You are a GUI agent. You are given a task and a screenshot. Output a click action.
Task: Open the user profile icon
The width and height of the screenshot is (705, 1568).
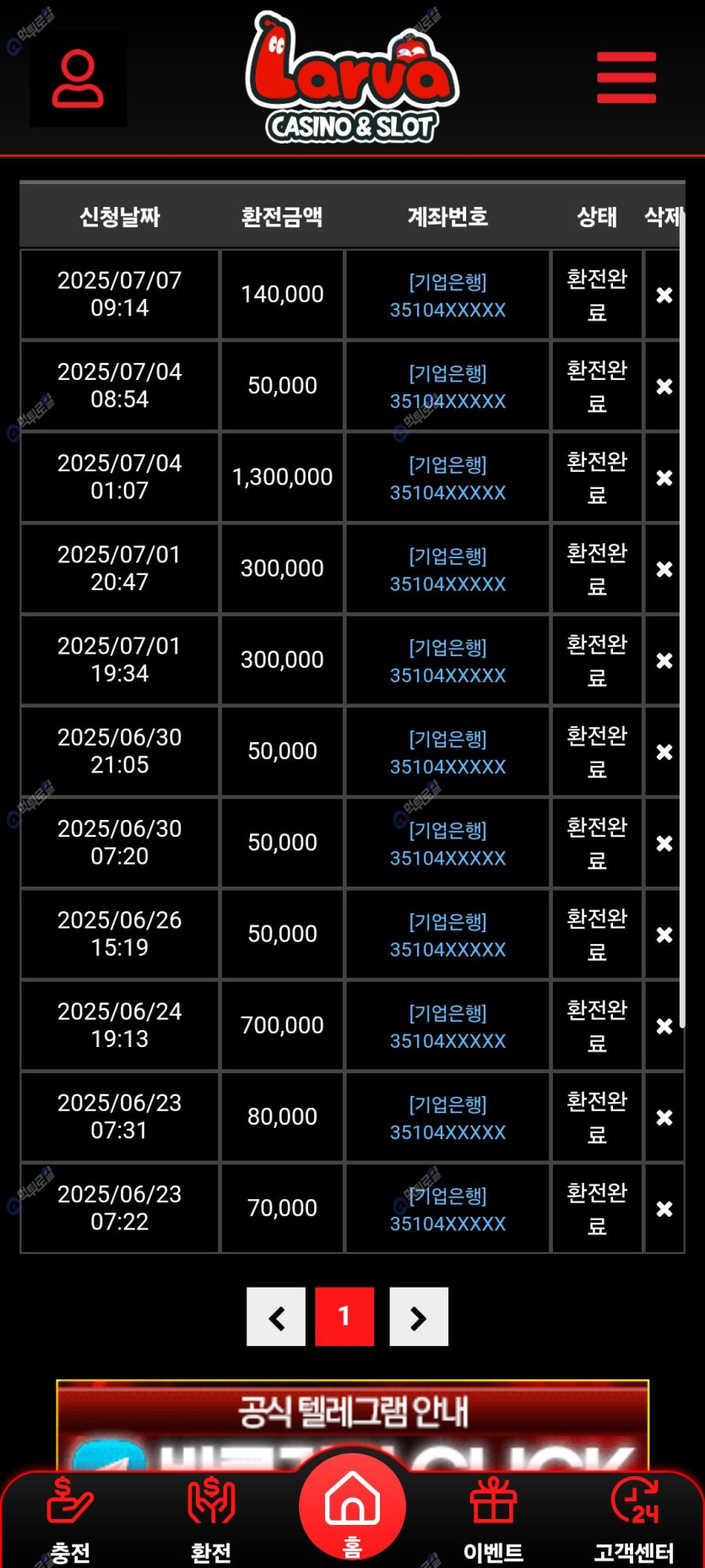coord(78,79)
